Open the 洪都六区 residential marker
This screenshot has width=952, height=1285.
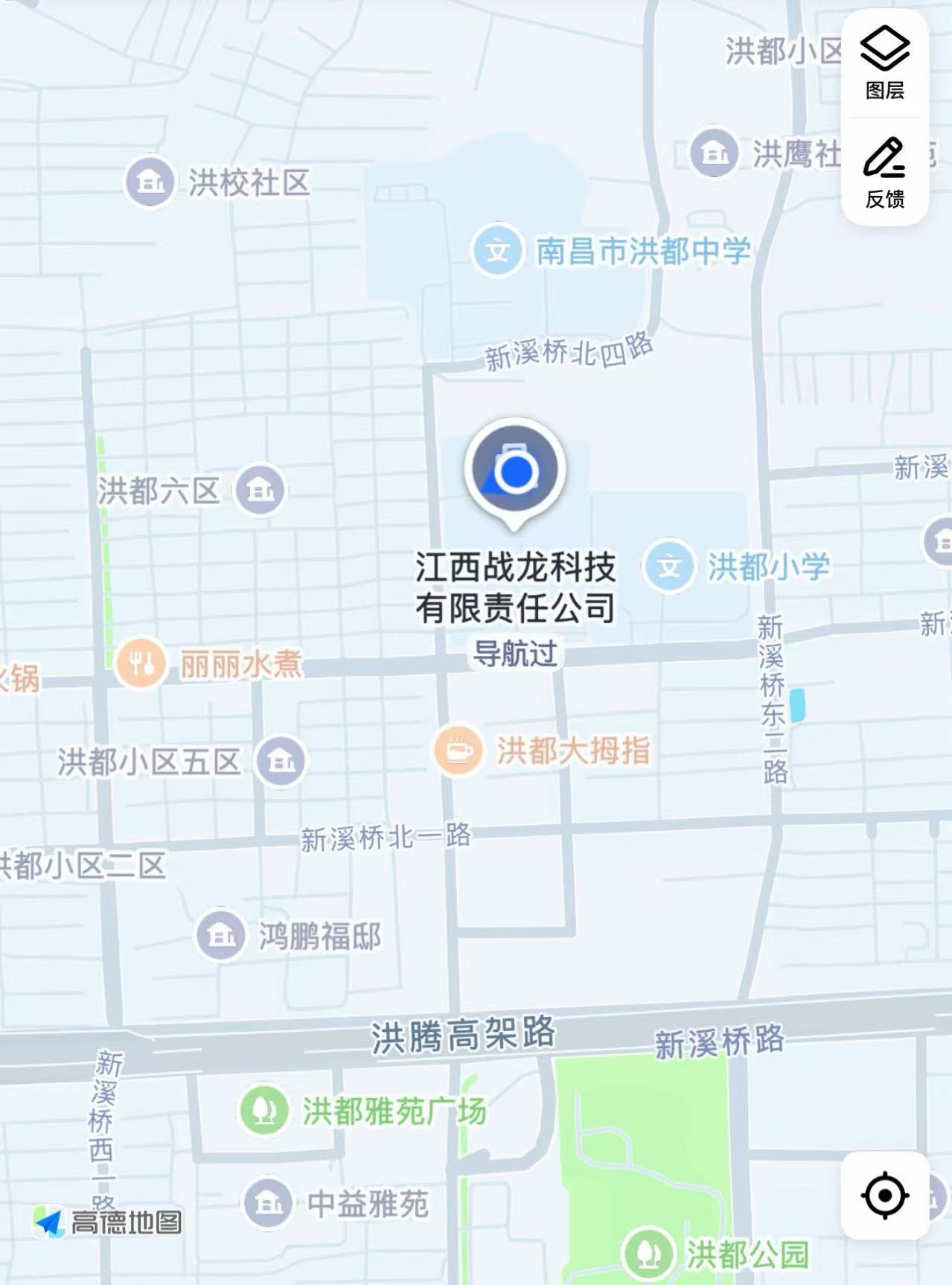tap(259, 491)
